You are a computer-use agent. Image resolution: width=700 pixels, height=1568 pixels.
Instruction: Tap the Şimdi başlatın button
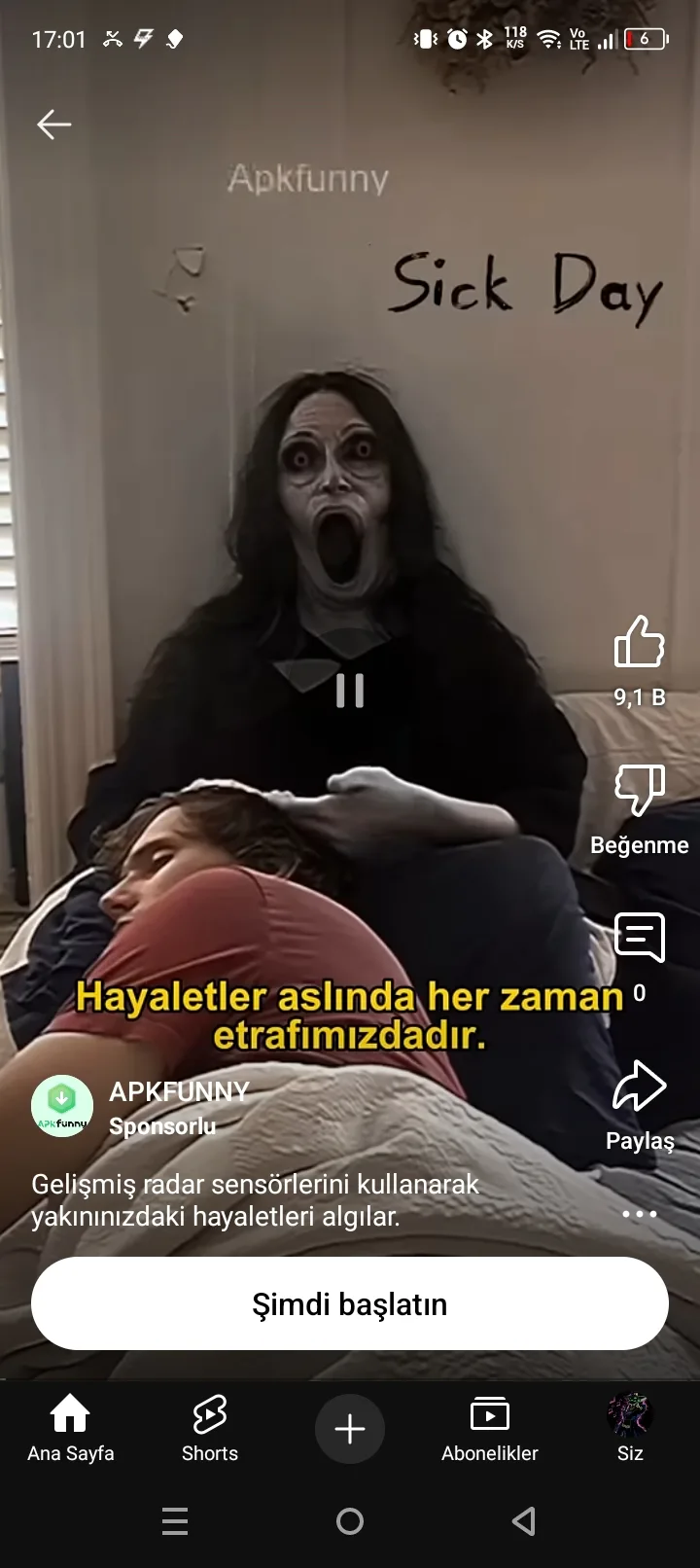click(x=350, y=1303)
